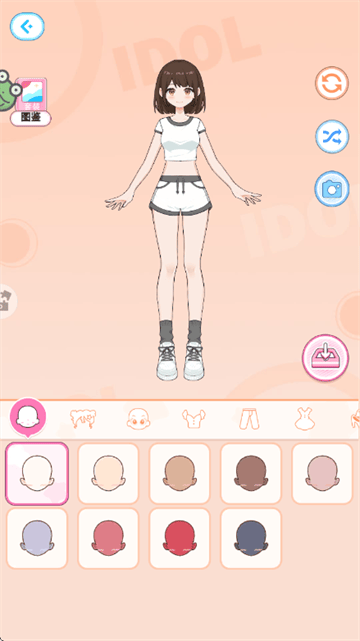The height and width of the screenshot is (641, 360).
Task: Pick the bright red skin tone
Action: [179, 538]
